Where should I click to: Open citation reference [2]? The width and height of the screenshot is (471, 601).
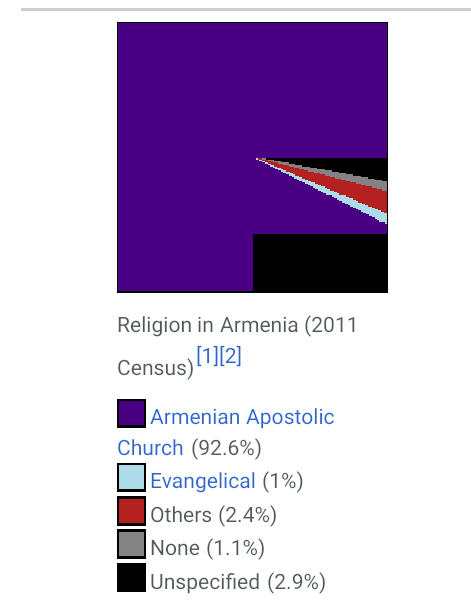click(x=230, y=356)
